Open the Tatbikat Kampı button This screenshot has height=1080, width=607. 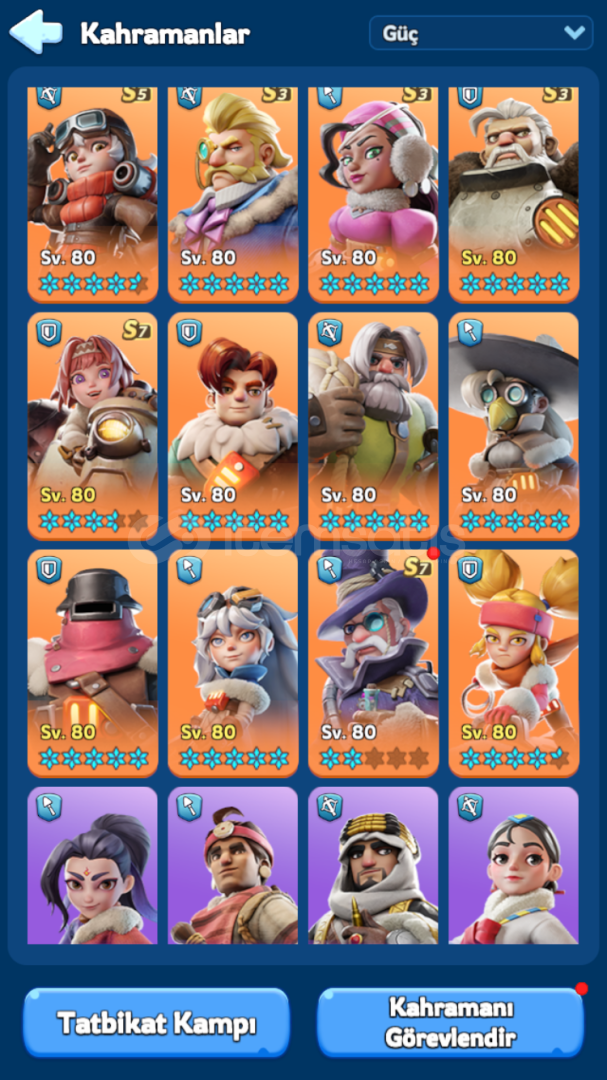click(156, 1023)
